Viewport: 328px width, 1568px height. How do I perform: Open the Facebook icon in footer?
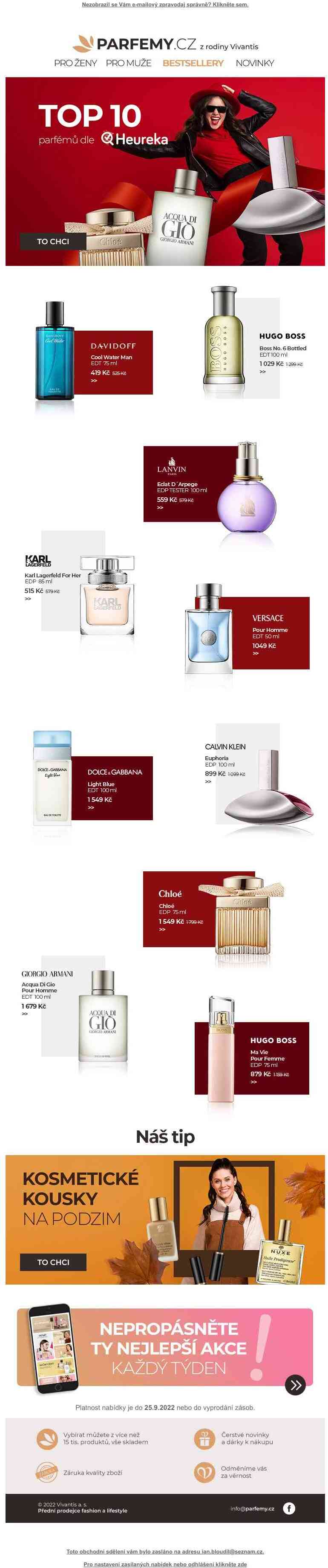(289, 1508)
